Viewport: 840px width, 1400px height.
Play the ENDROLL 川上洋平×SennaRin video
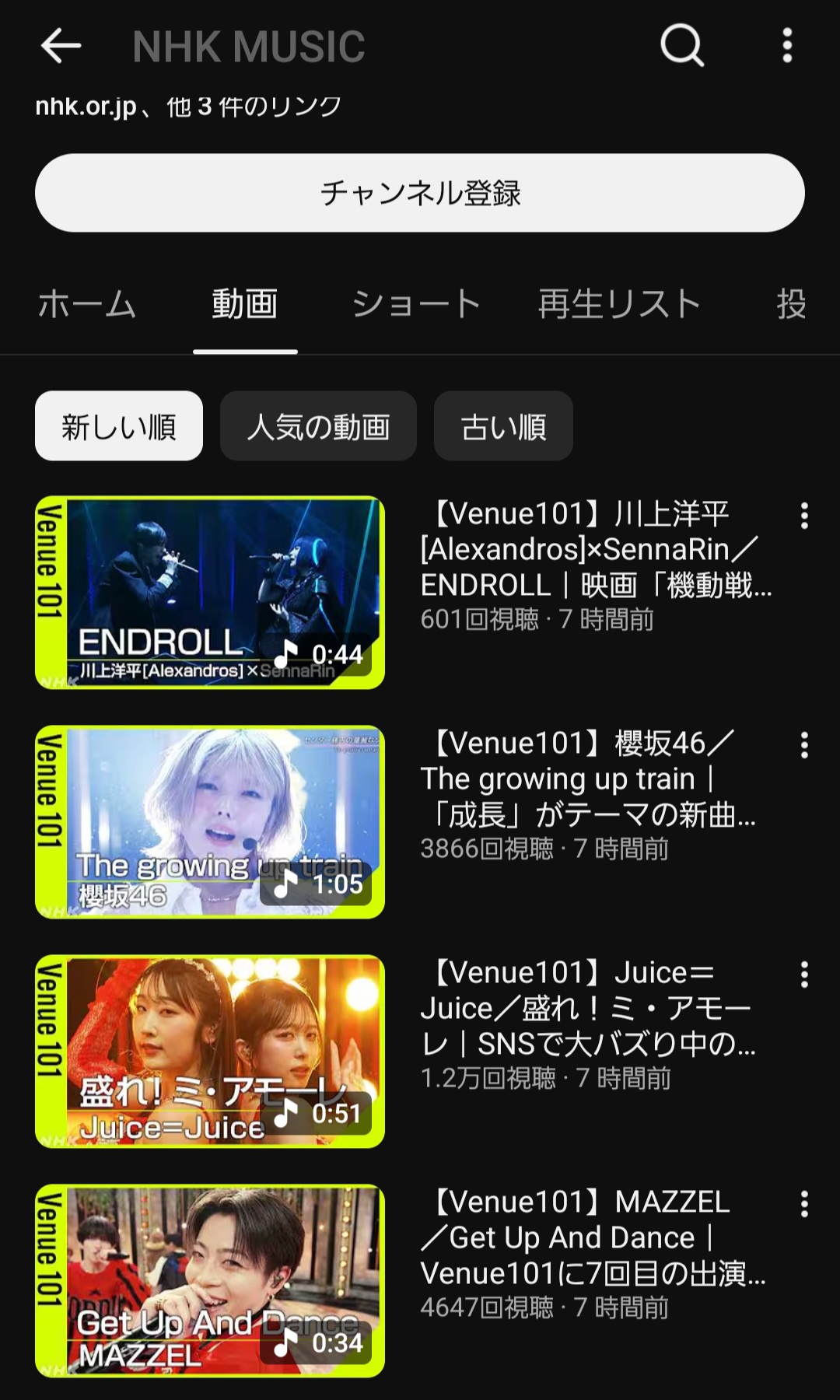click(210, 593)
